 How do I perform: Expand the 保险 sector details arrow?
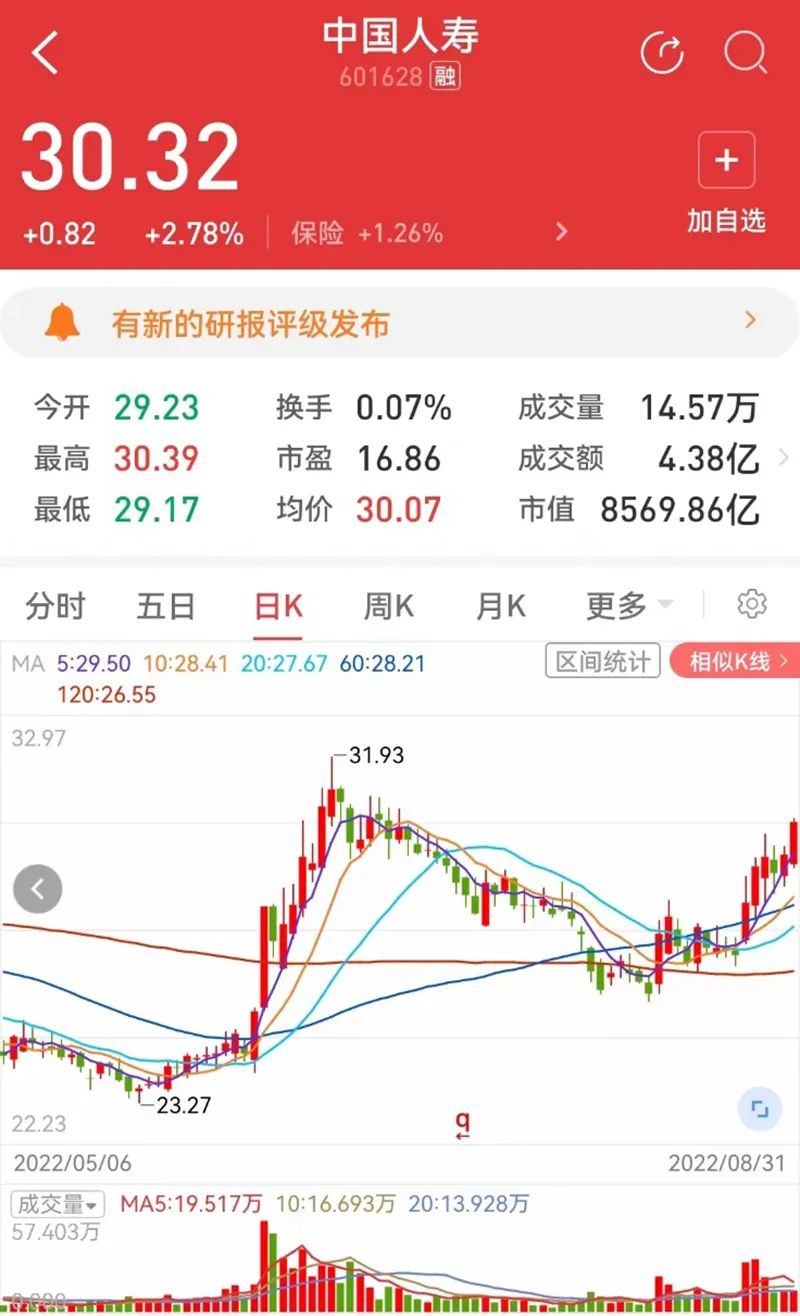click(562, 231)
